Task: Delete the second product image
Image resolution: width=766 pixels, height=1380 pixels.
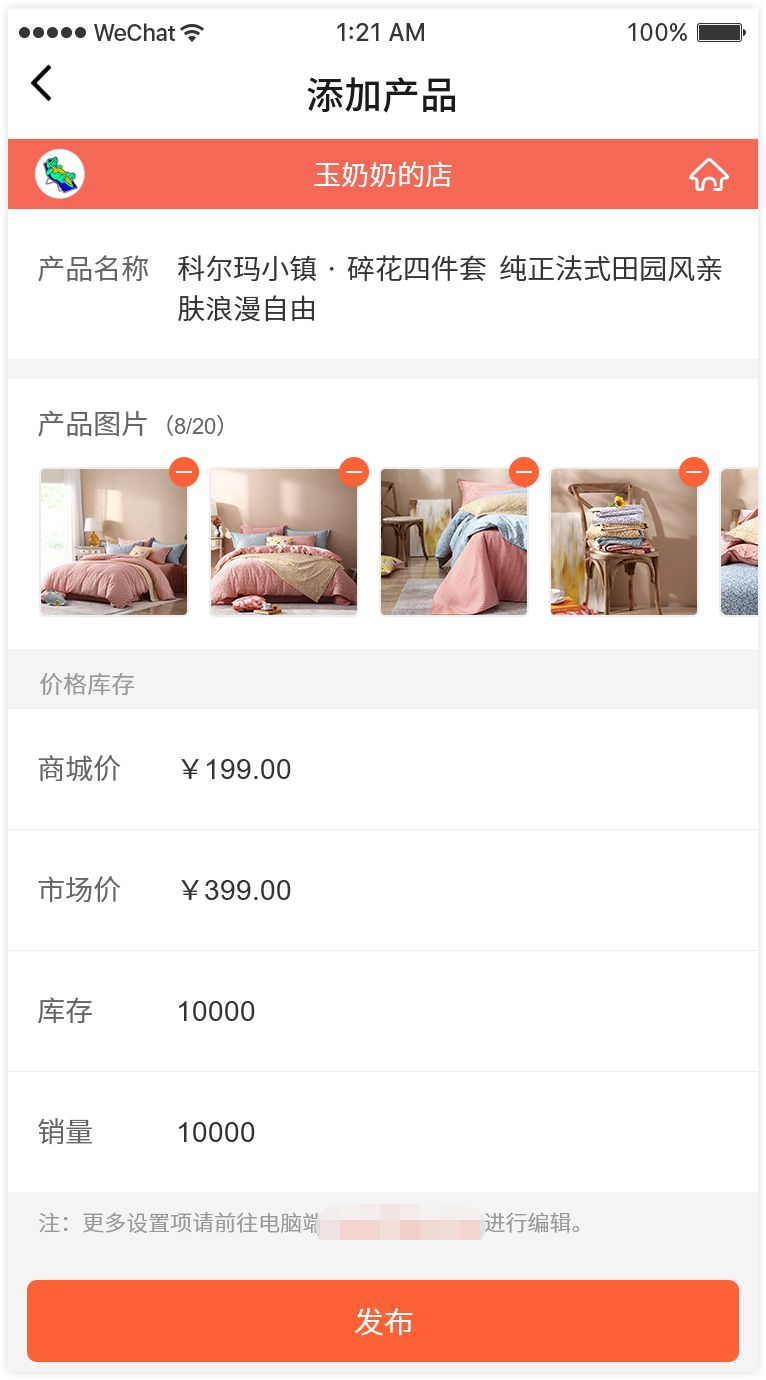Action: [x=354, y=472]
